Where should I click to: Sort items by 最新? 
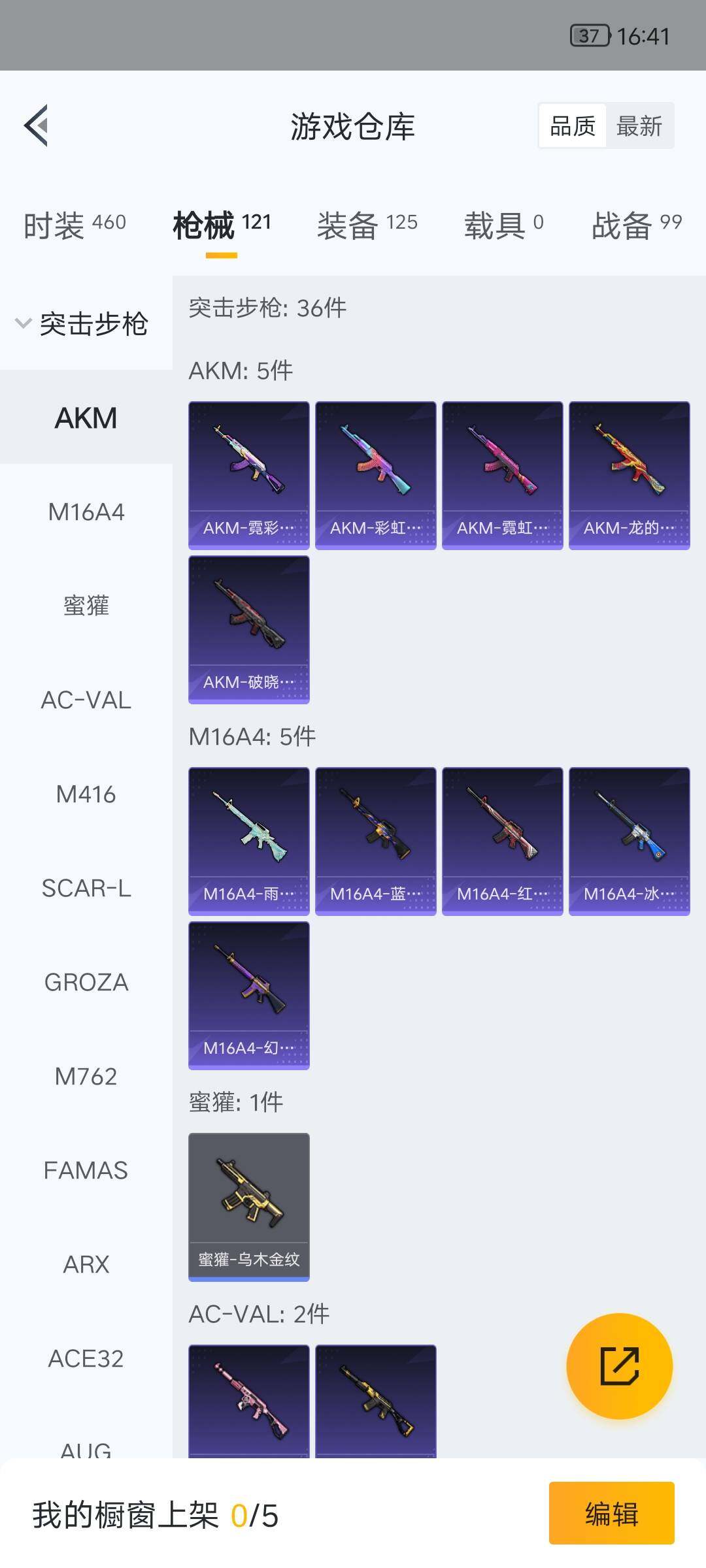click(x=639, y=126)
